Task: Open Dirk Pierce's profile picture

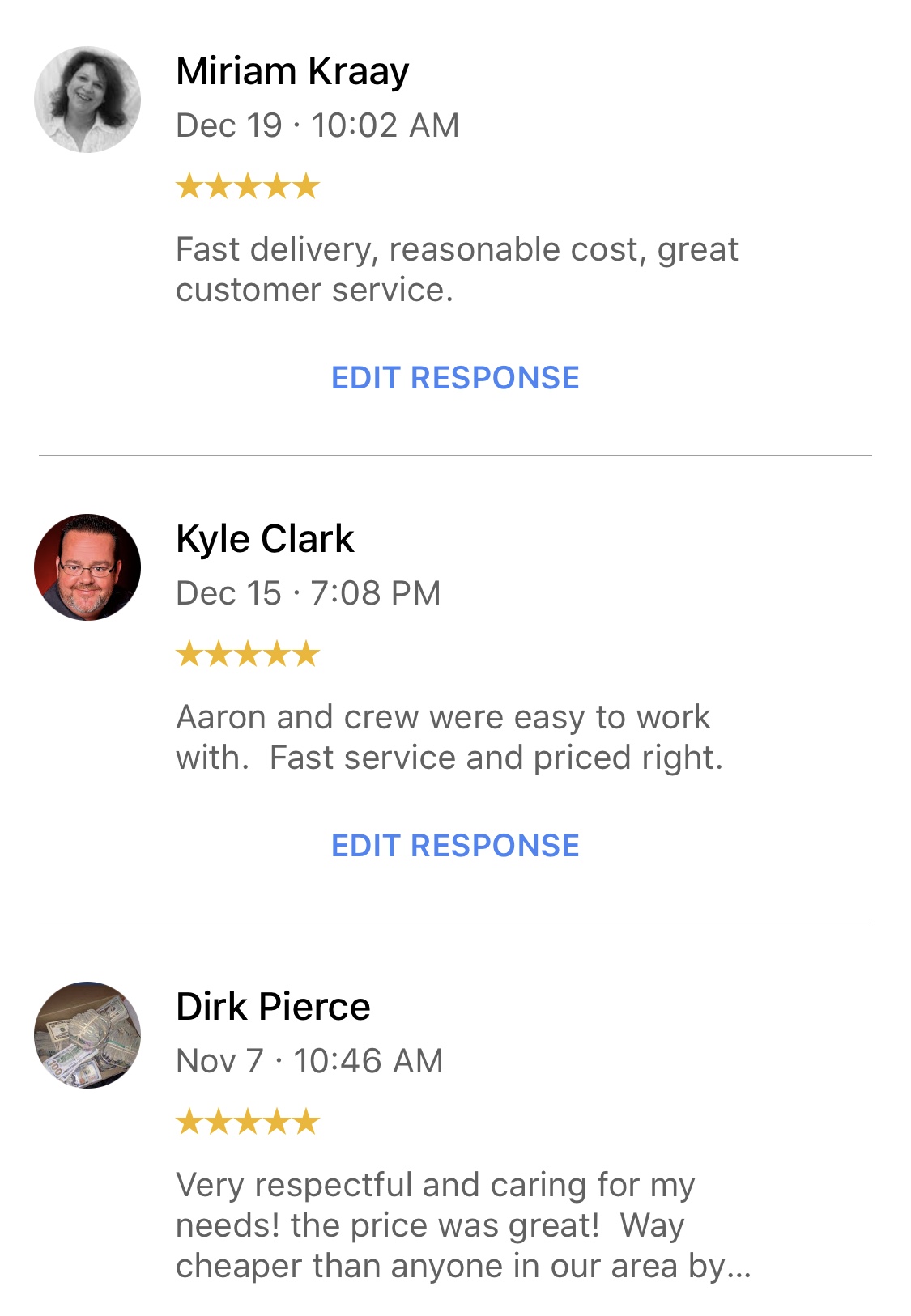Action: (87, 1035)
